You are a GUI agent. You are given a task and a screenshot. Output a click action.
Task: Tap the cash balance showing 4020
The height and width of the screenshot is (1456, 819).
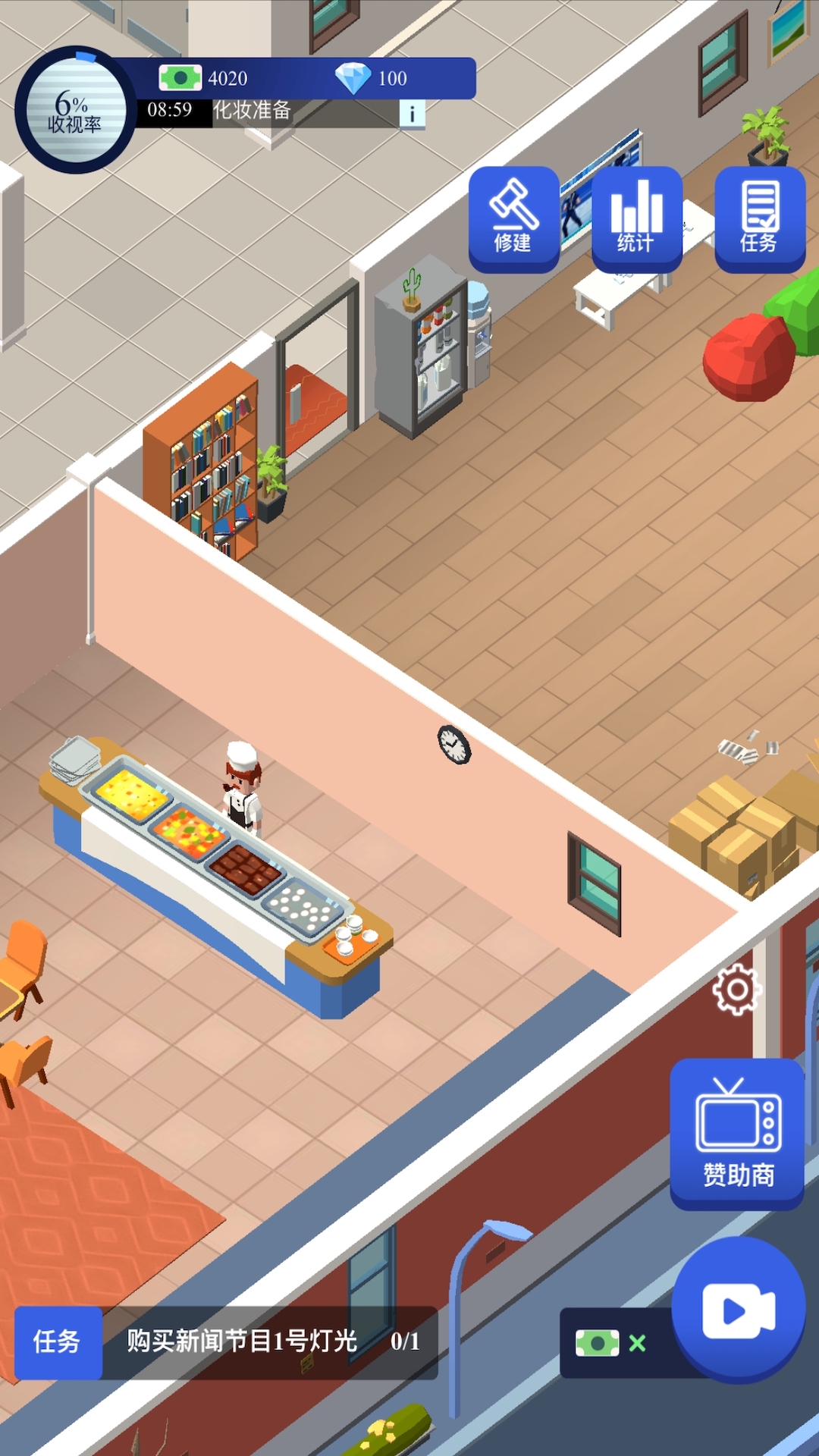tap(206, 78)
